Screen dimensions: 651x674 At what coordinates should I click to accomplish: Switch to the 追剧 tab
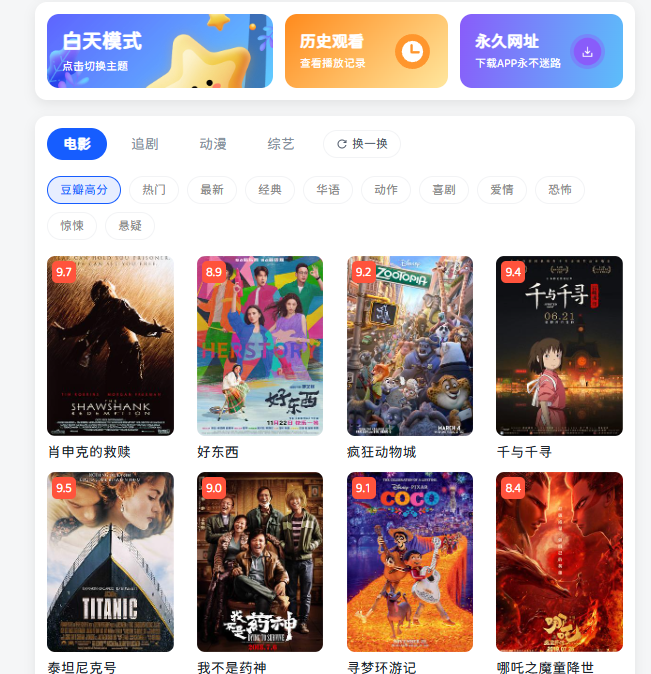(x=145, y=144)
